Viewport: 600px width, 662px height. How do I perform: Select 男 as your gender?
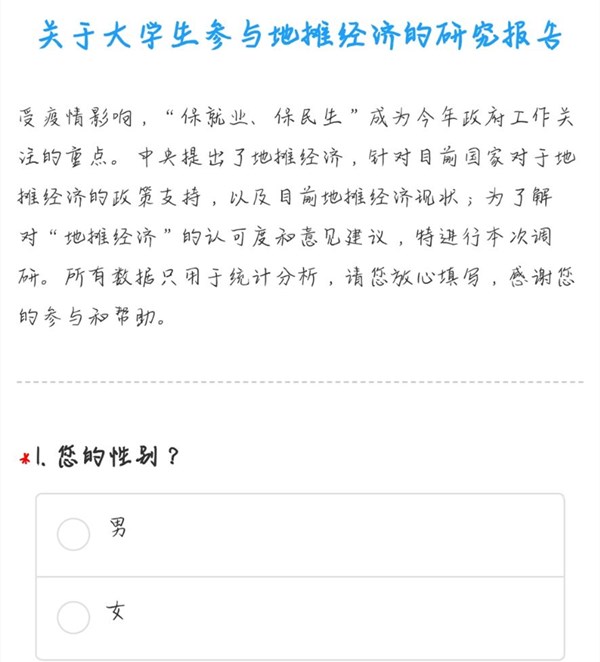pos(74,533)
